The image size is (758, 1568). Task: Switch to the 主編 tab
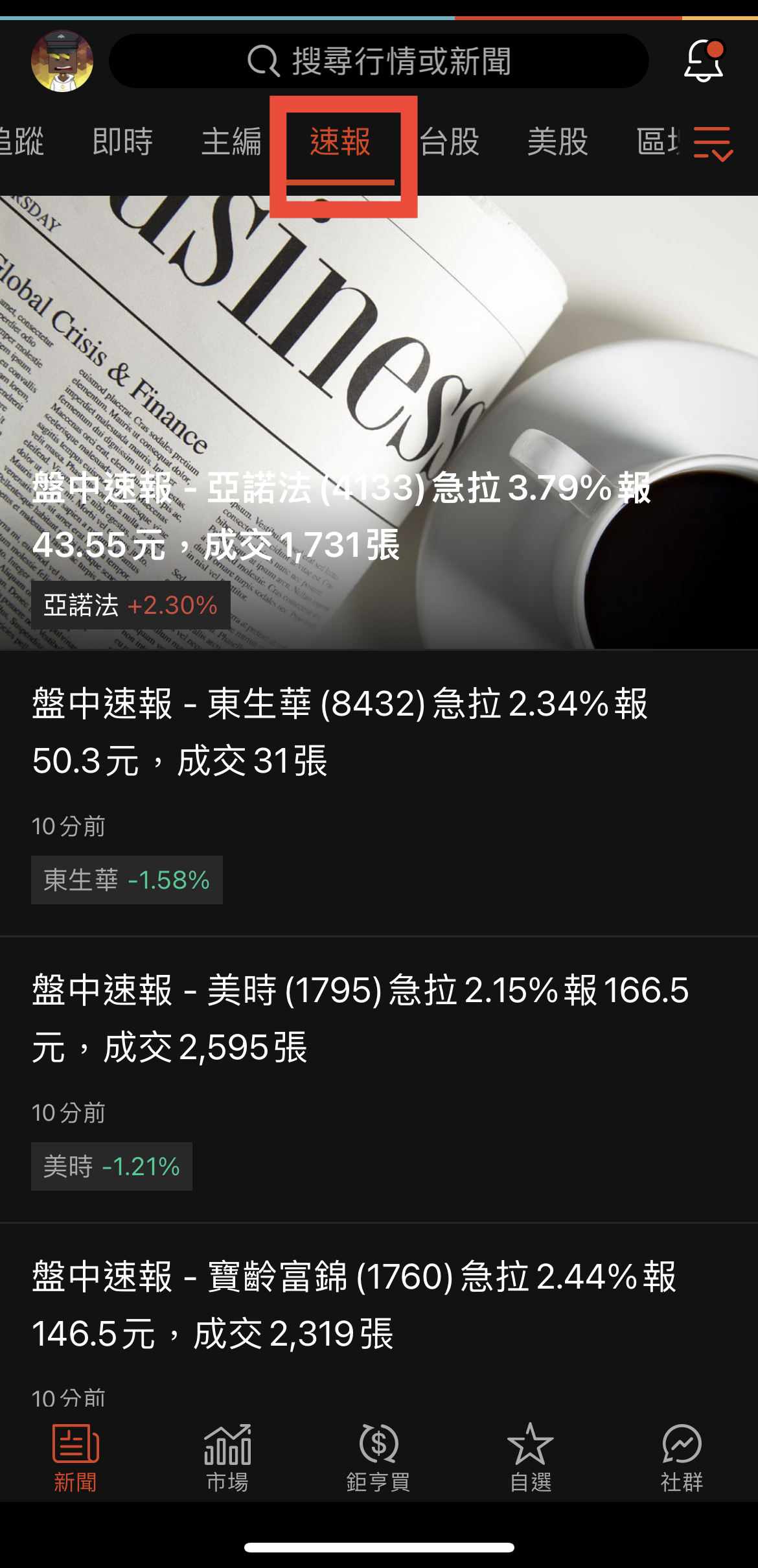[x=231, y=142]
